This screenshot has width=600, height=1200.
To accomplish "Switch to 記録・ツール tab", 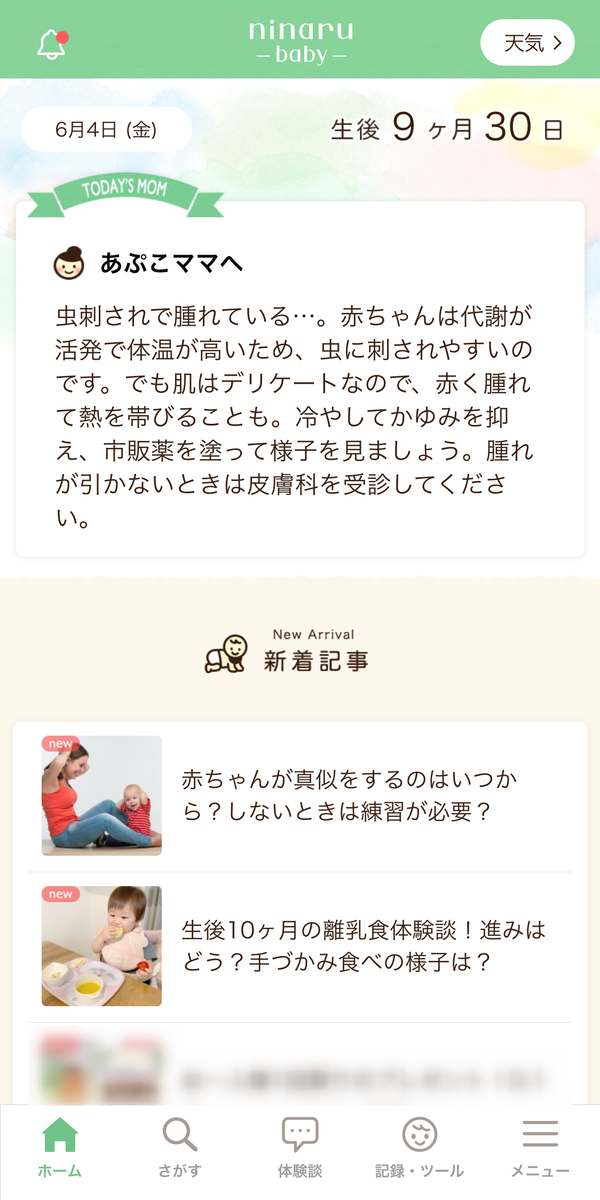I will [420, 1148].
